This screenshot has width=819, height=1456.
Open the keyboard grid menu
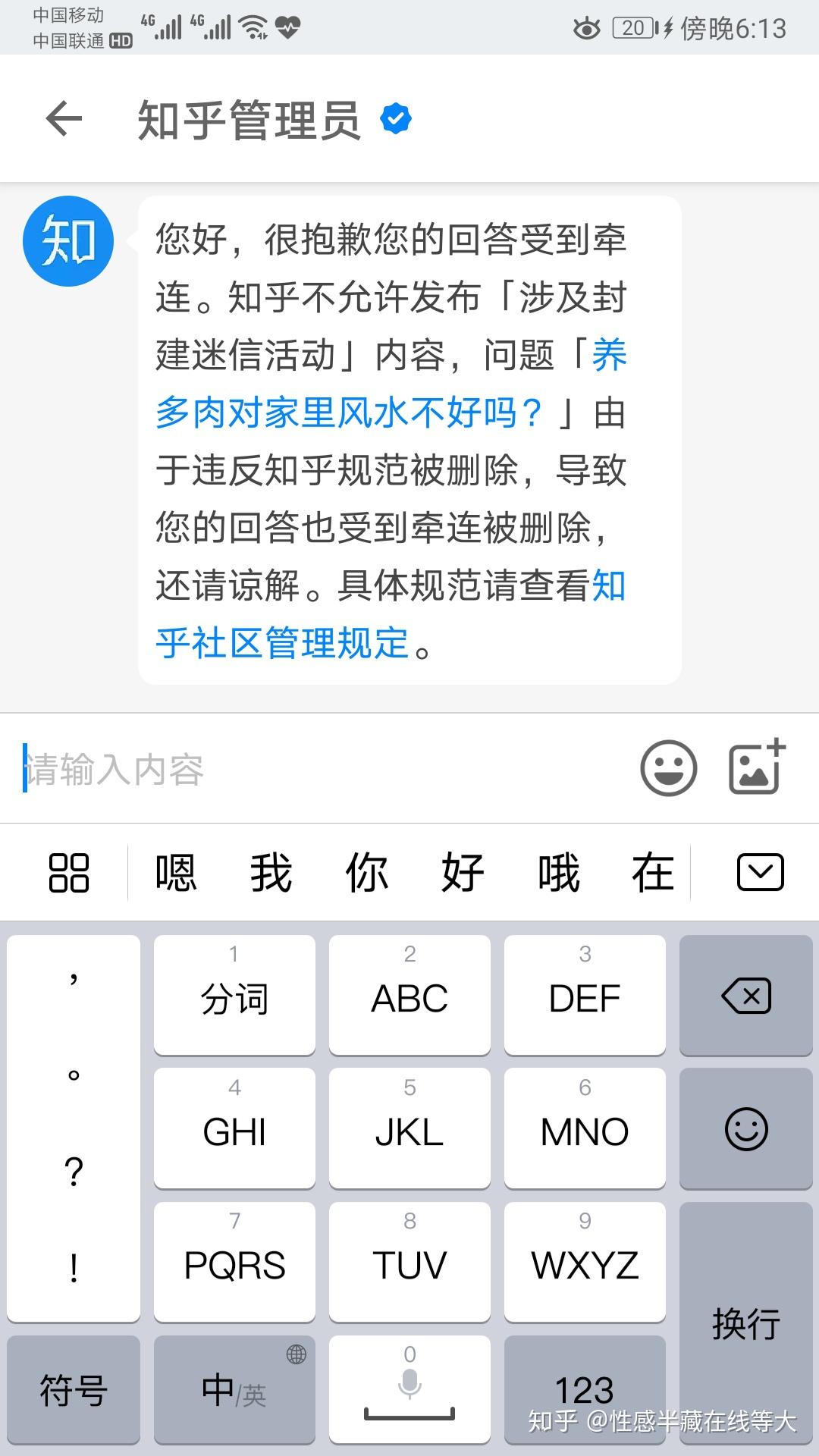click(68, 872)
